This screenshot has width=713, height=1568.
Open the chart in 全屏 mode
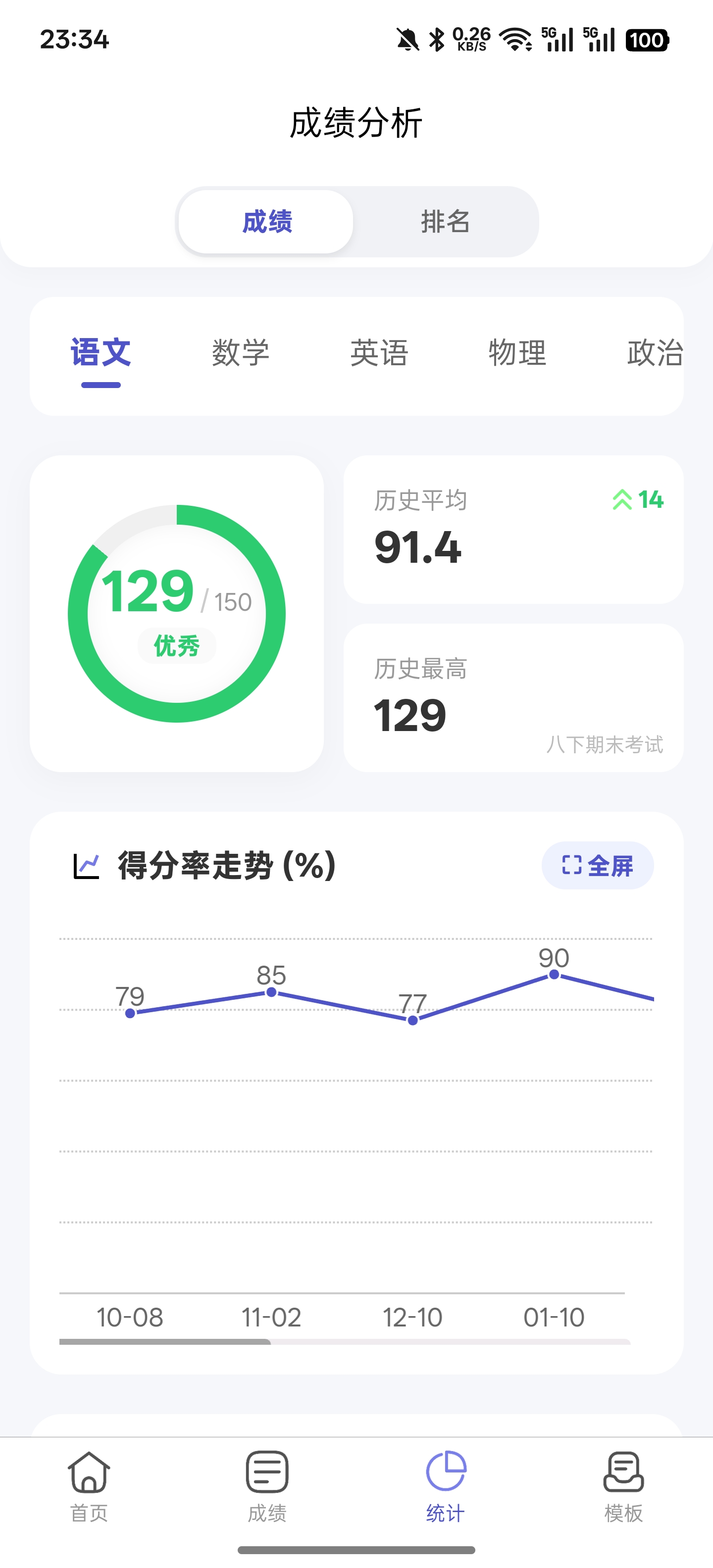click(x=597, y=865)
